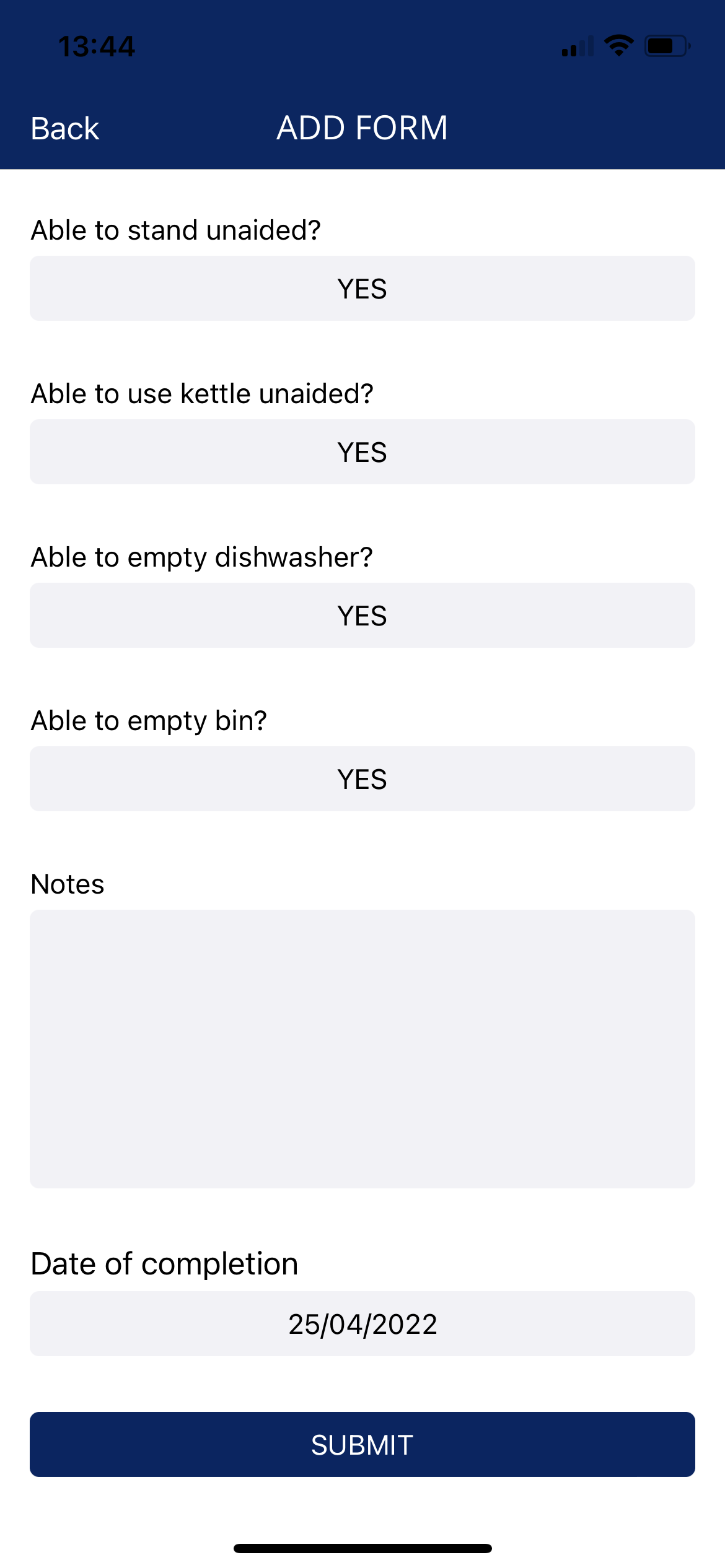The height and width of the screenshot is (1568, 725).
Task: Select answer for 'Able to empty dishwasher?'
Action: [362, 616]
